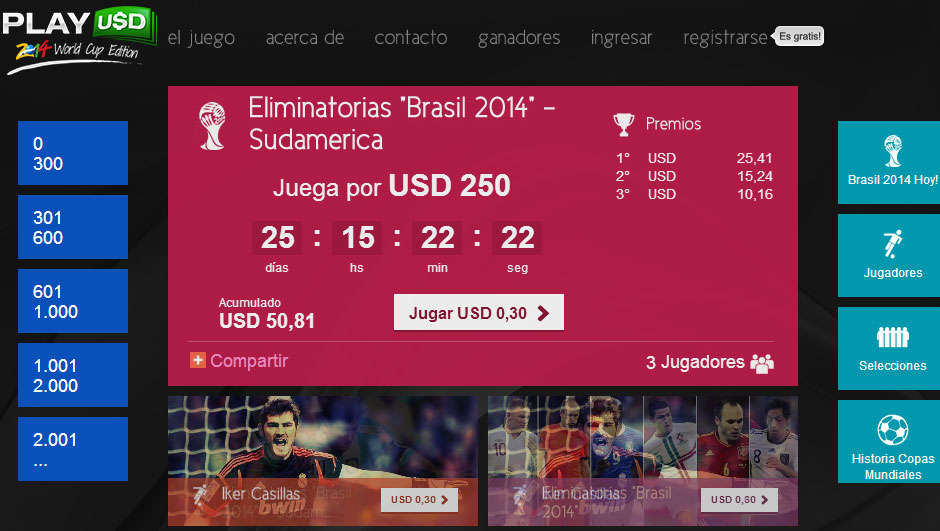The image size is (940, 531).
Task: Choose the 1.001–2.000 range tile
Action: [73, 375]
